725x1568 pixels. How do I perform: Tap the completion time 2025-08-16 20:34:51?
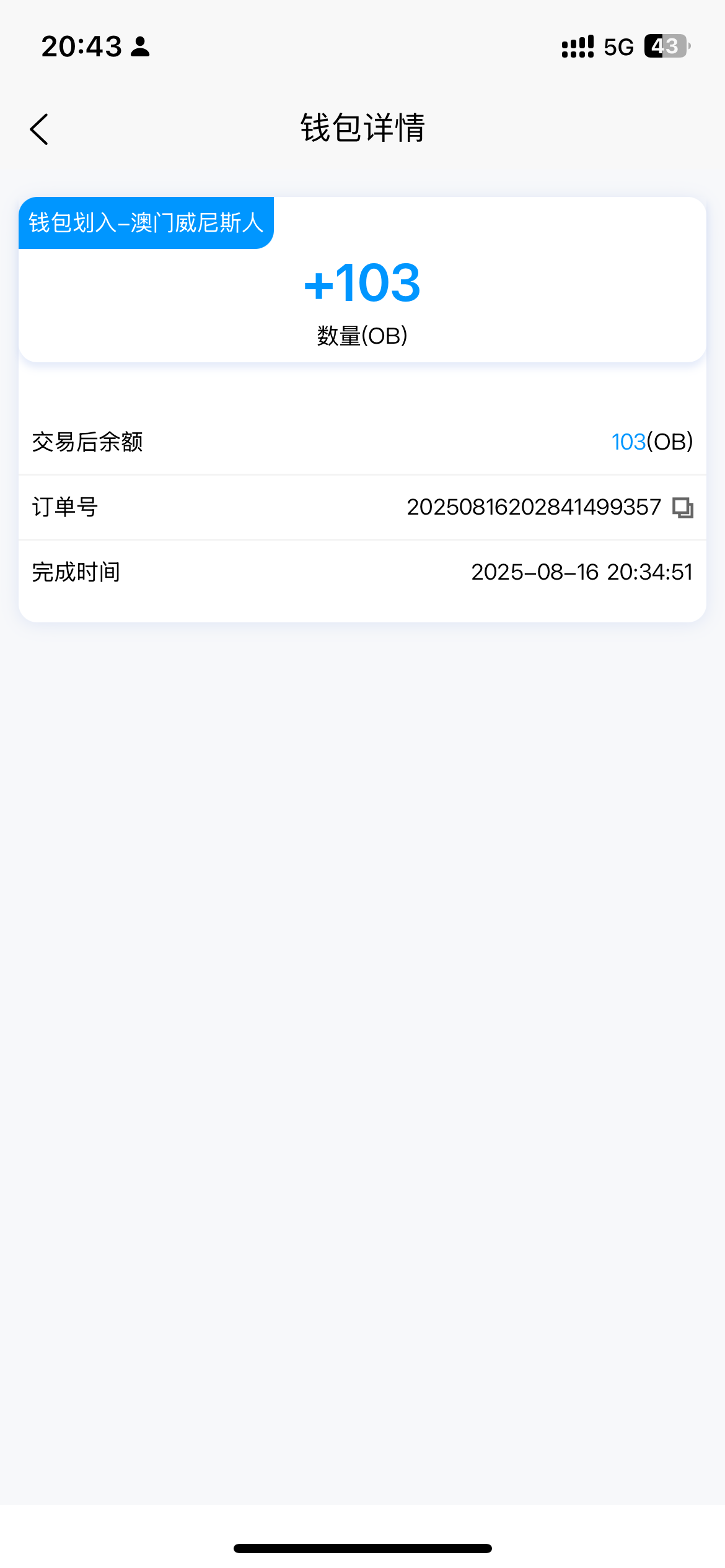[581, 572]
